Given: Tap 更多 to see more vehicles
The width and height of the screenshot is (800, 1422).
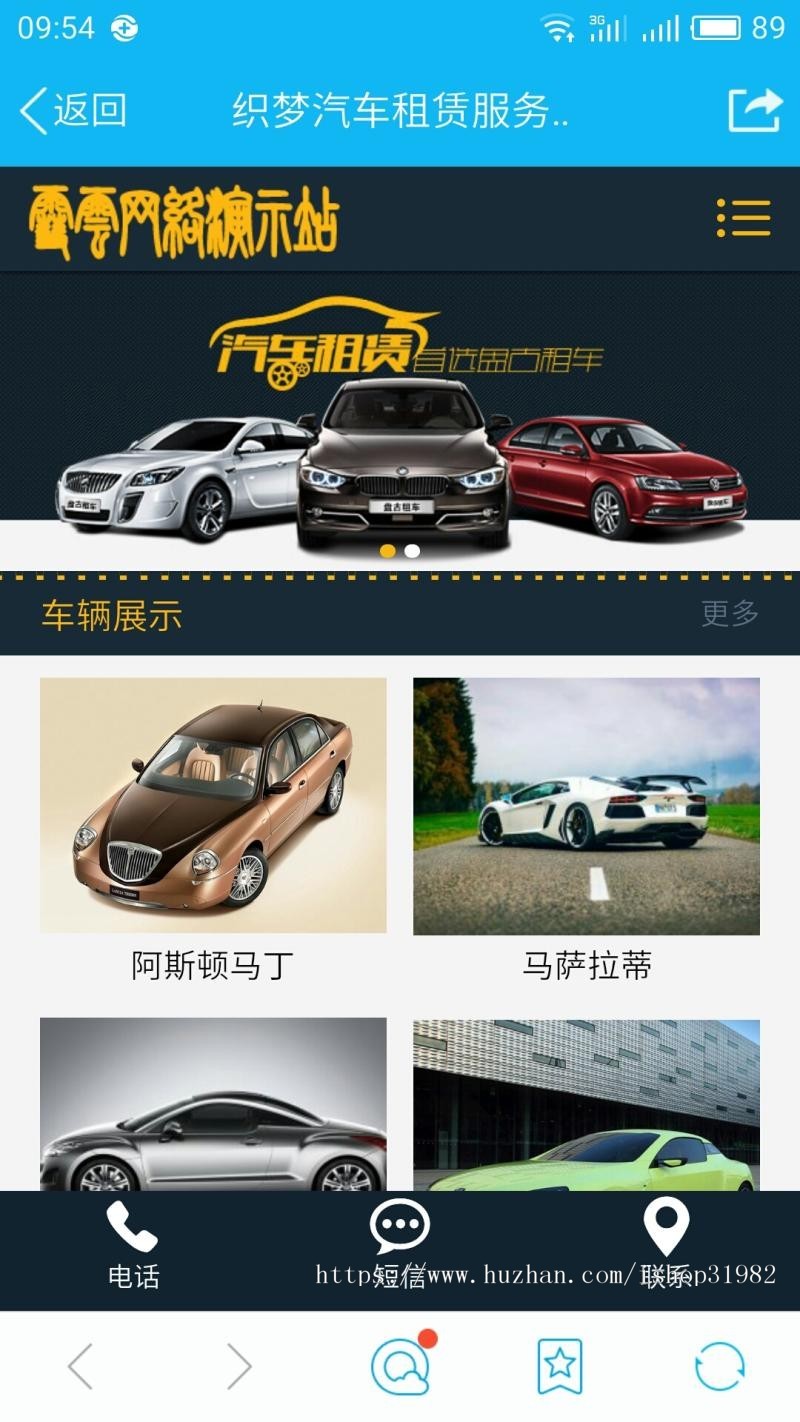Looking at the screenshot, I should 729,613.
